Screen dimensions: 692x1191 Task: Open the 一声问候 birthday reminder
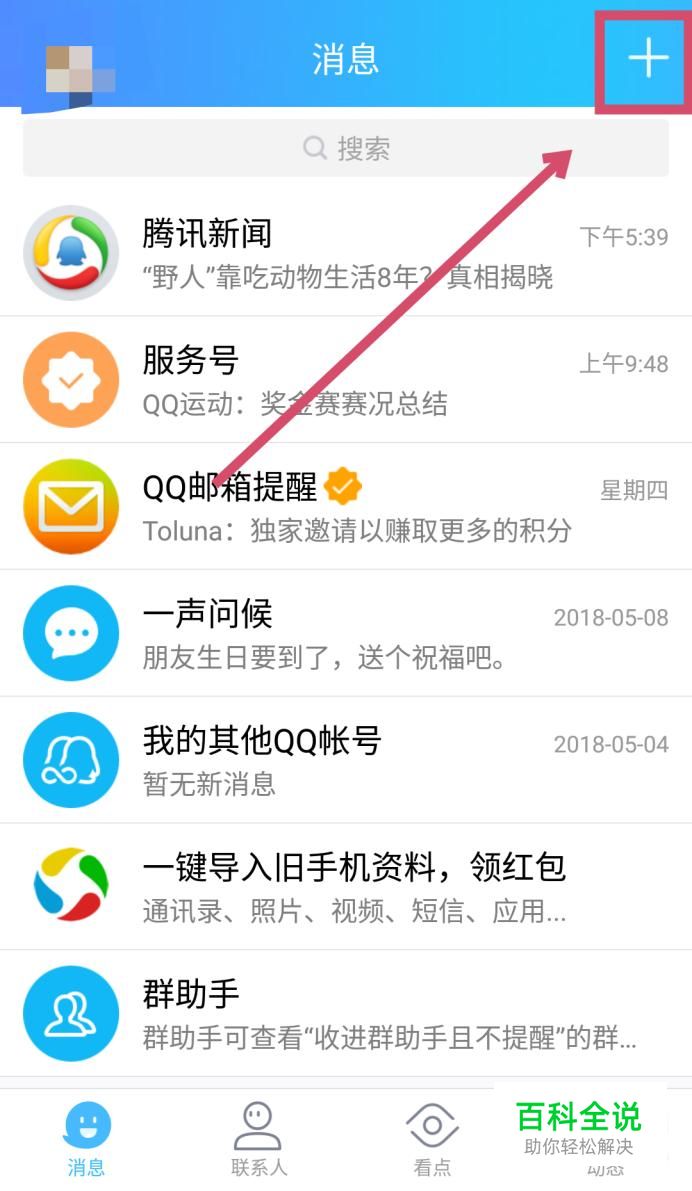346,633
